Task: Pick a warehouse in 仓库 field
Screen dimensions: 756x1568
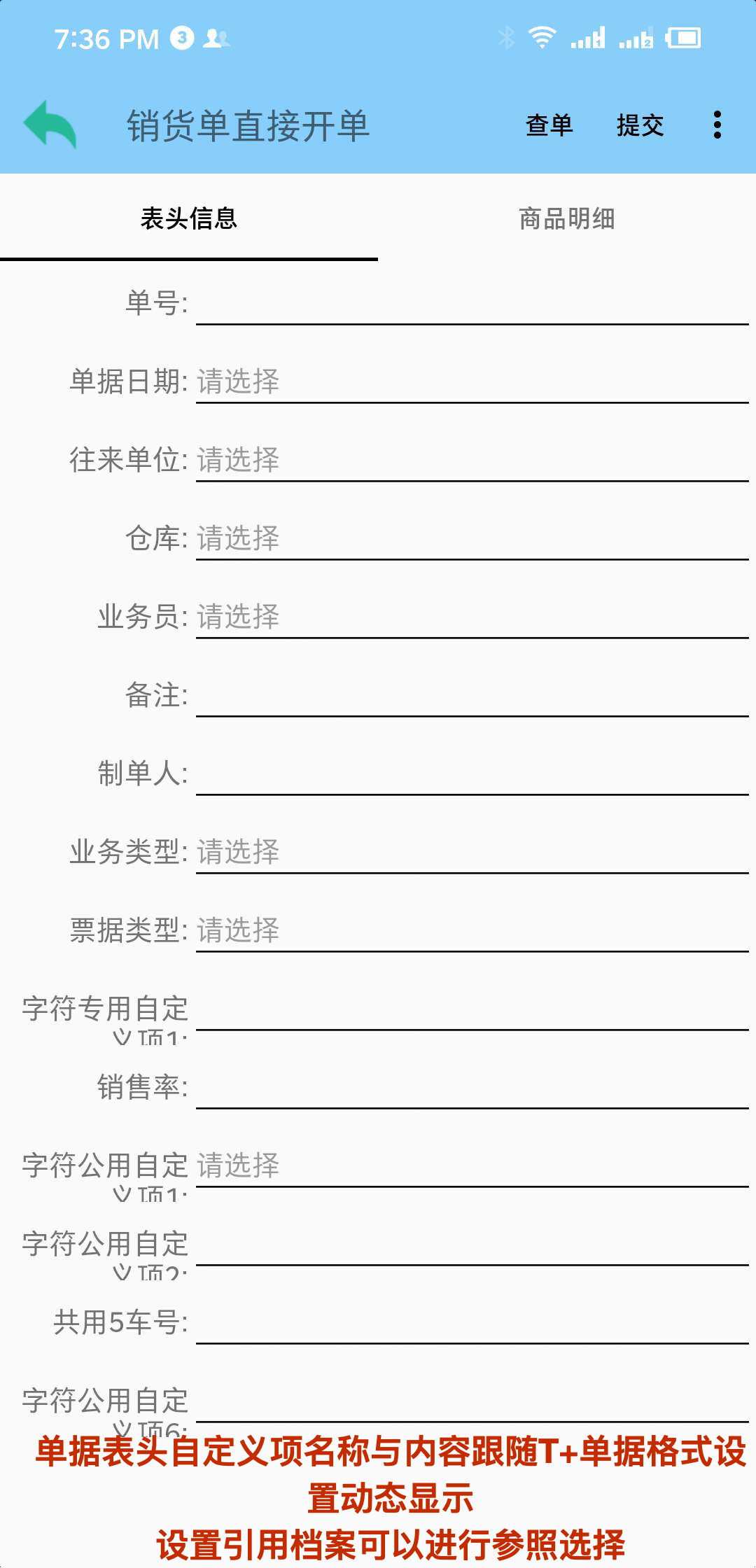Action: (472, 539)
